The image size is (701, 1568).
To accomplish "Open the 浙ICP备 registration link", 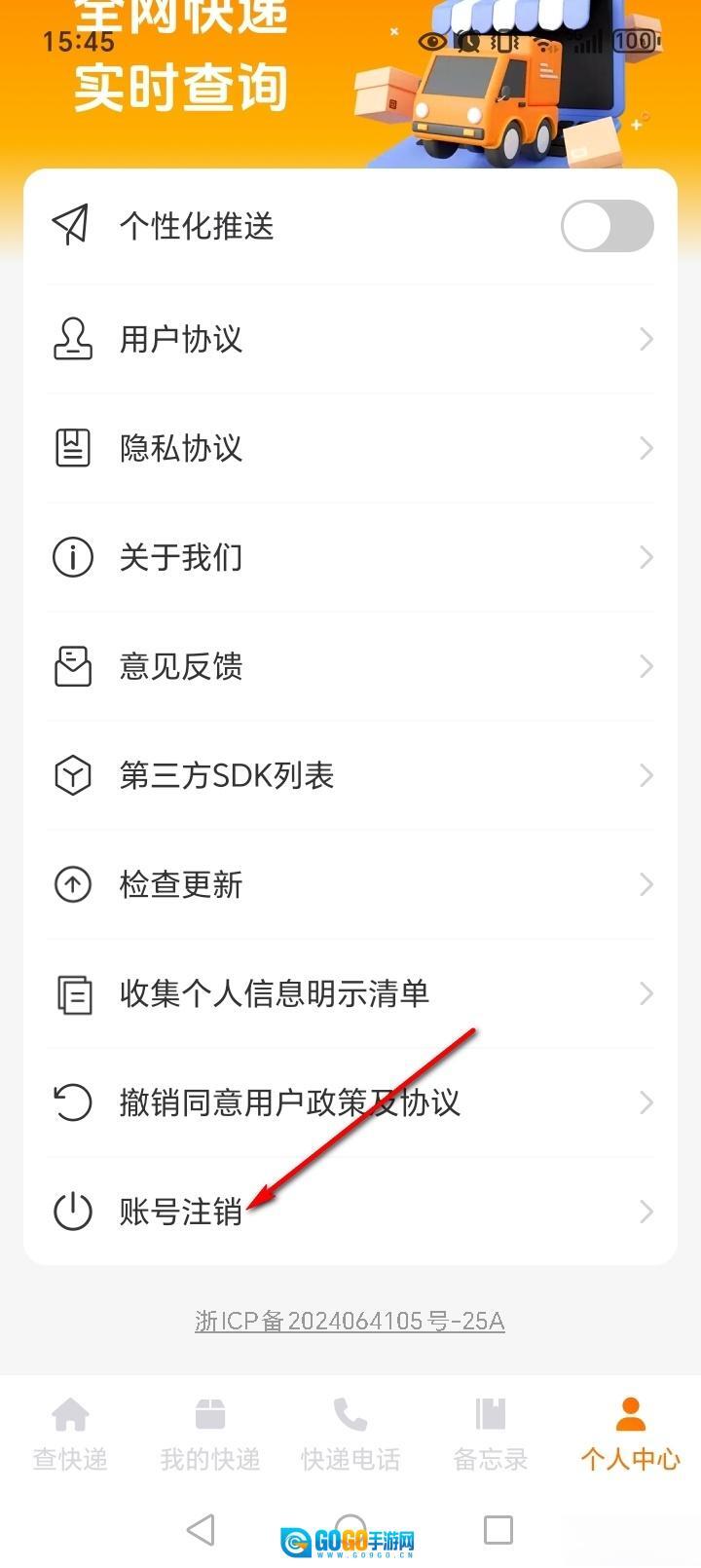I will point(350,1321).
